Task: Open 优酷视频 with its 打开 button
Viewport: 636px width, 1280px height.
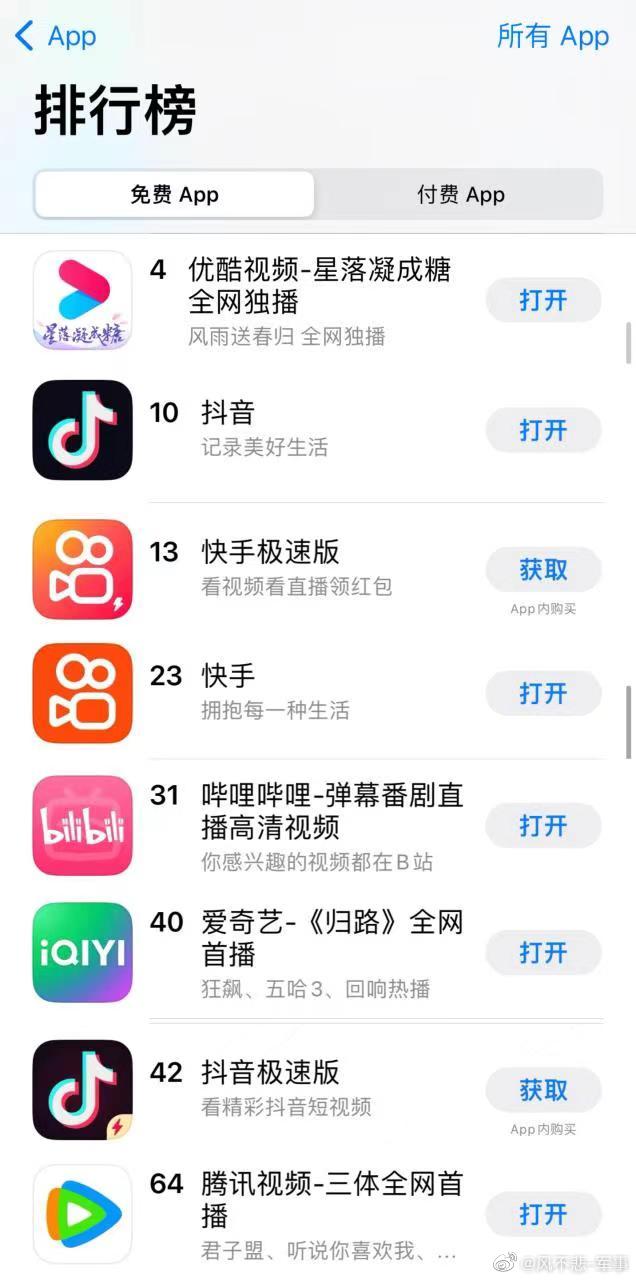Action: coord(543,300)
